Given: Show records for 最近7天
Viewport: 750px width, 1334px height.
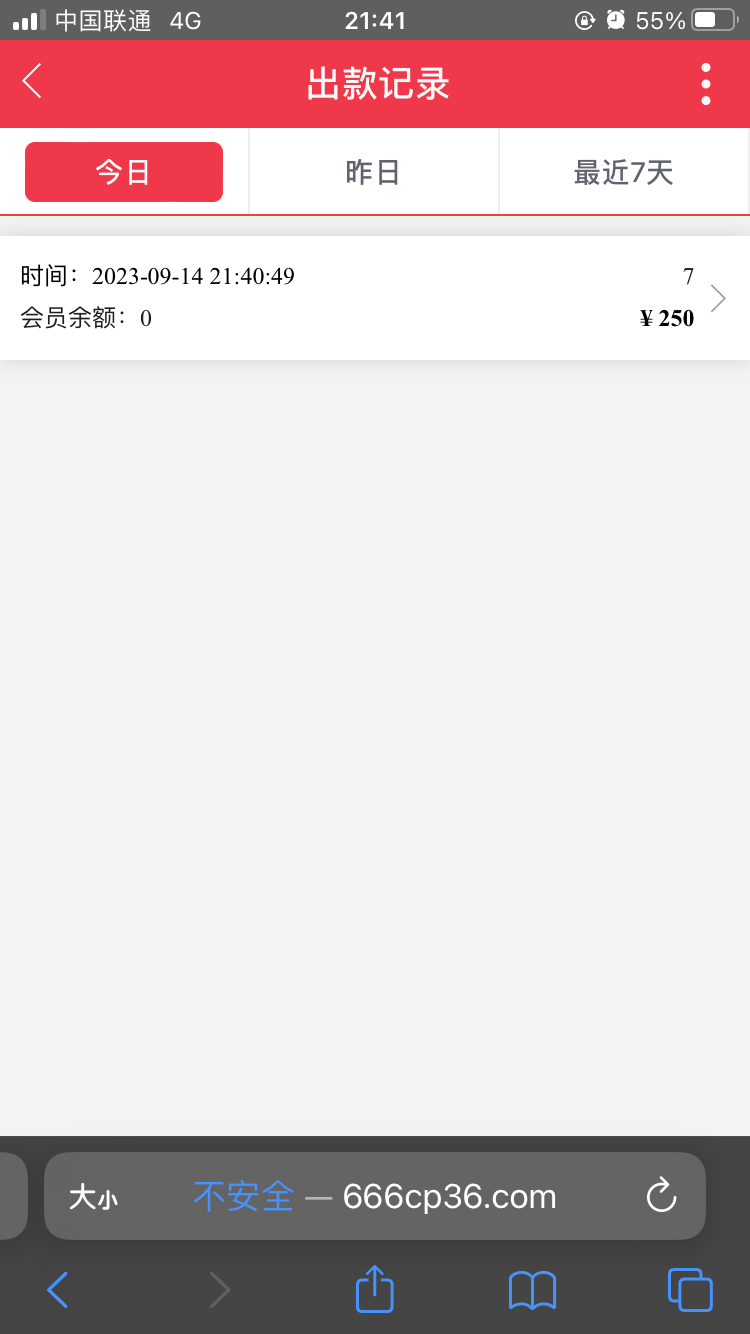Looking at the screenshot, I should point(623,172).
